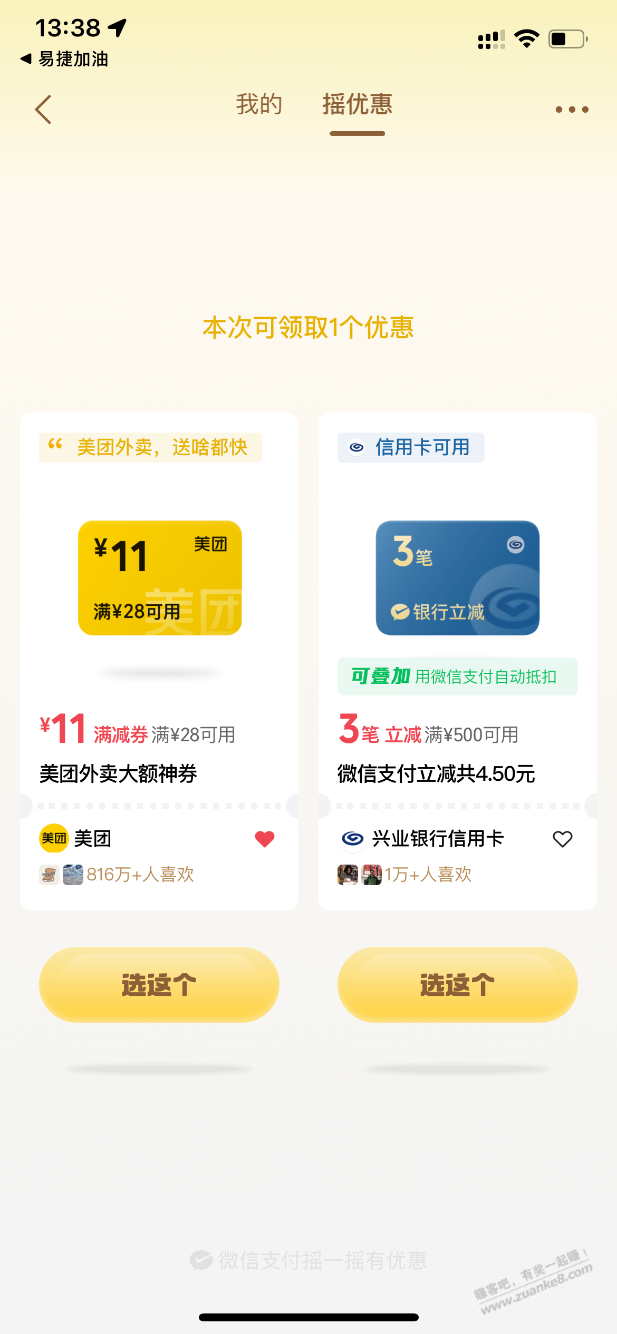This screenshot has height=1334, width=617.
Task: Unlike the 美团 coupon heart icon
Action: pyautogui.click(x=264, y=839)
